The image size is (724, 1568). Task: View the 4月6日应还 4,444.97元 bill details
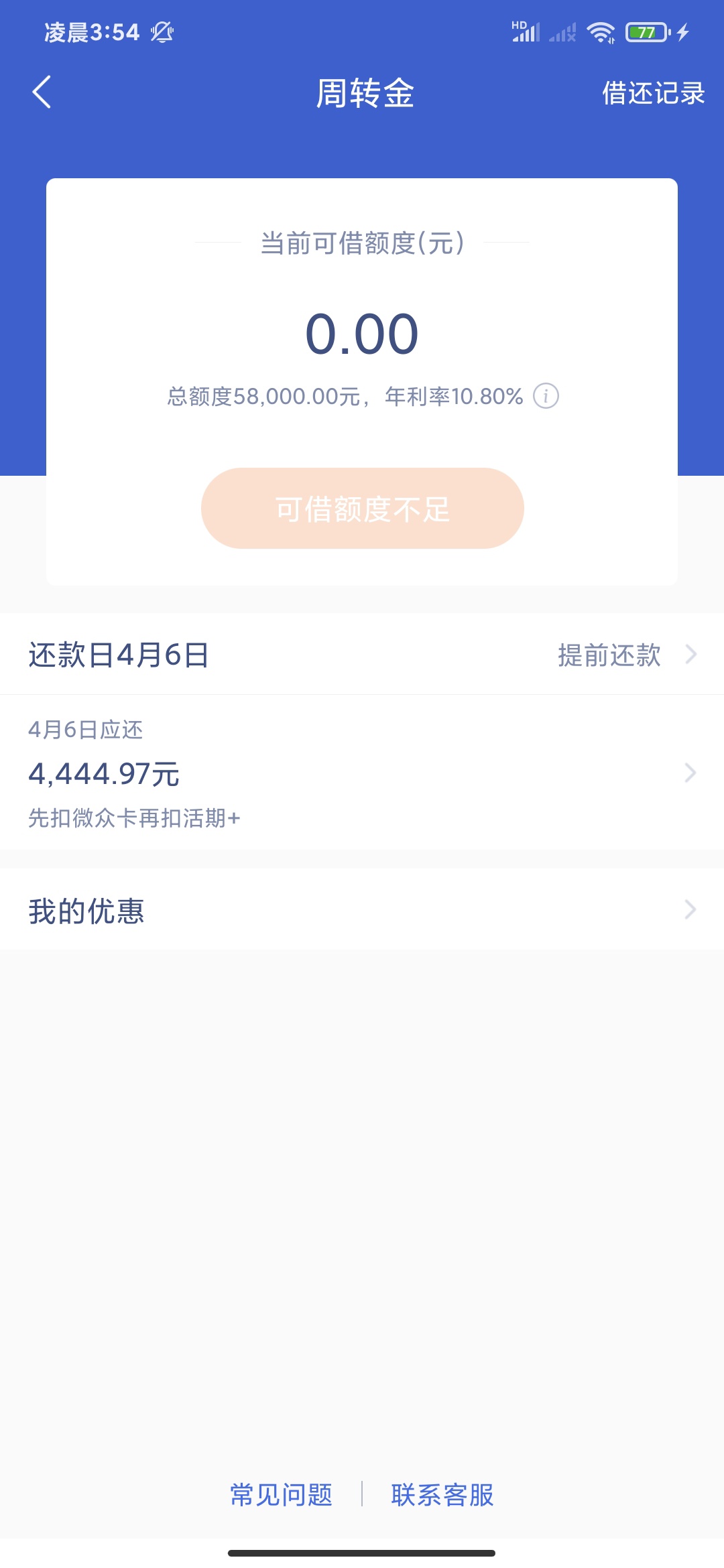[362, 773]
